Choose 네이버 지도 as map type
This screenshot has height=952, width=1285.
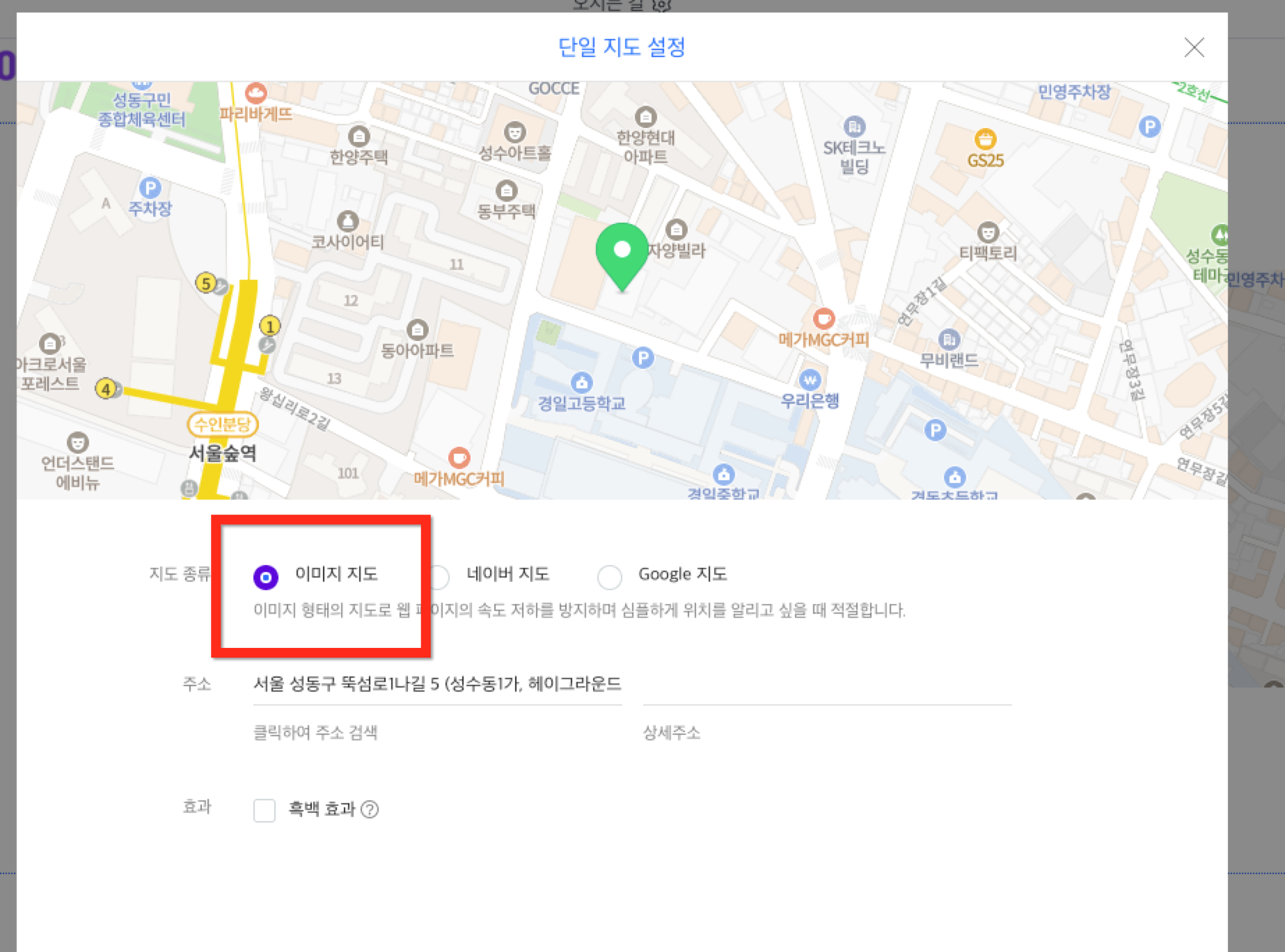(x=440, y=576)
